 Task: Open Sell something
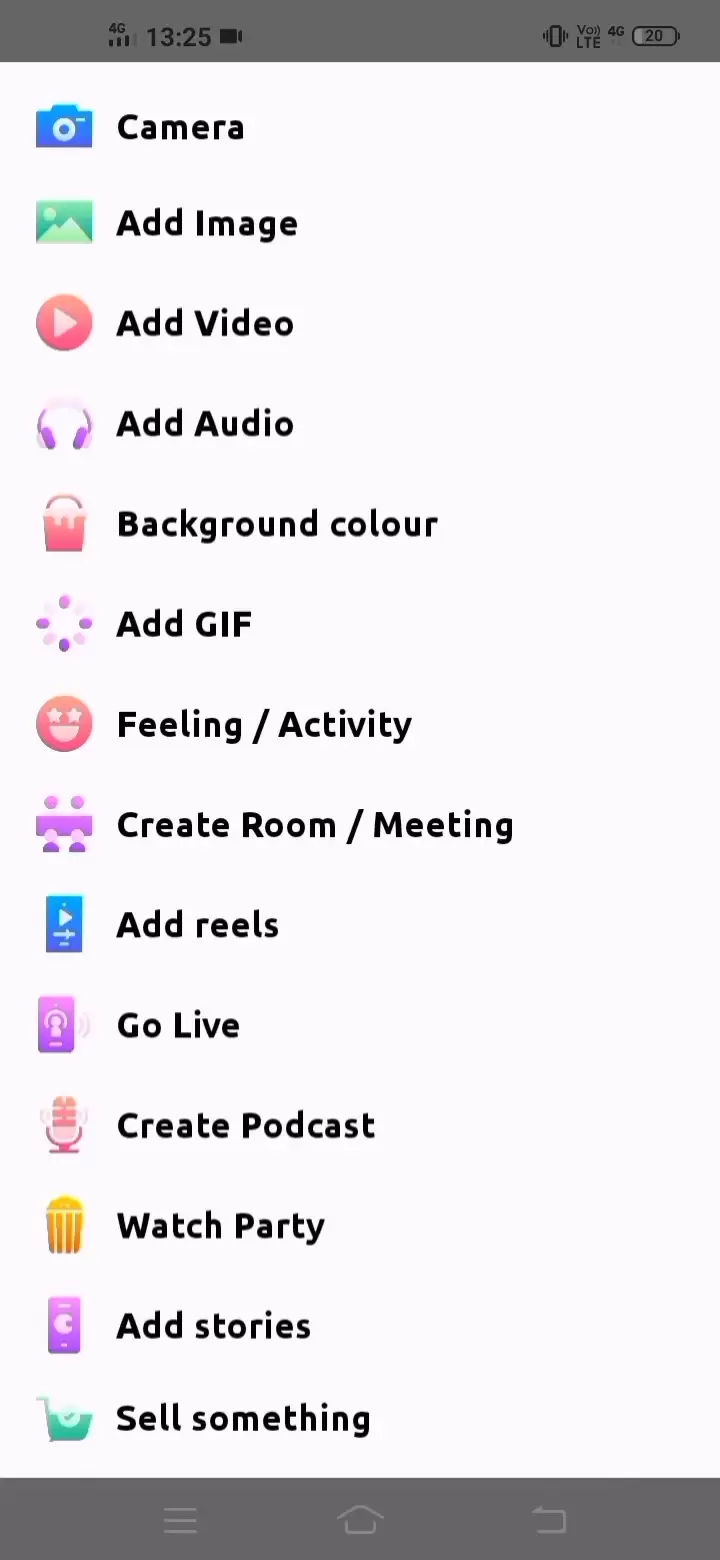point(360,1418)
